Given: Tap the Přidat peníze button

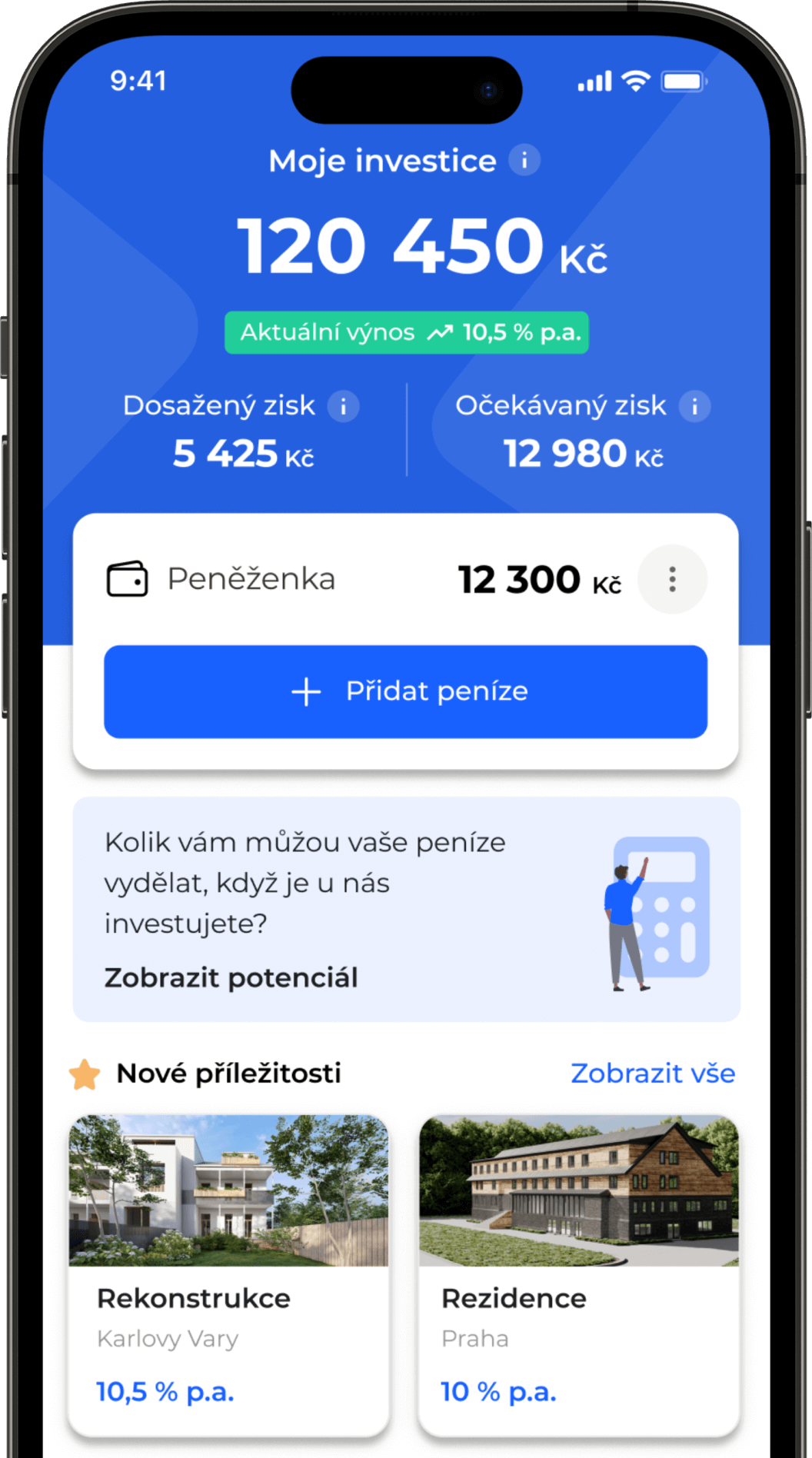Looking at the screenshot, I should click(x=405, y=691).
